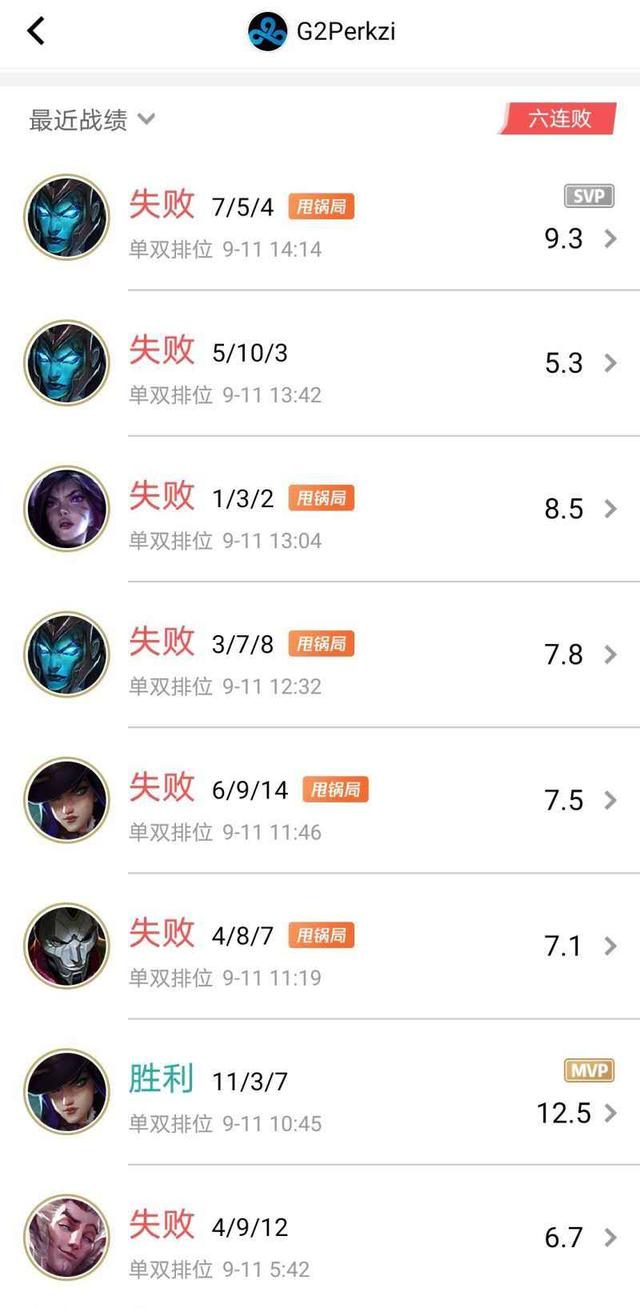Expand the 最近战绩 dropdown
The width and height of the screenshot is (640, 1308).
92,121
